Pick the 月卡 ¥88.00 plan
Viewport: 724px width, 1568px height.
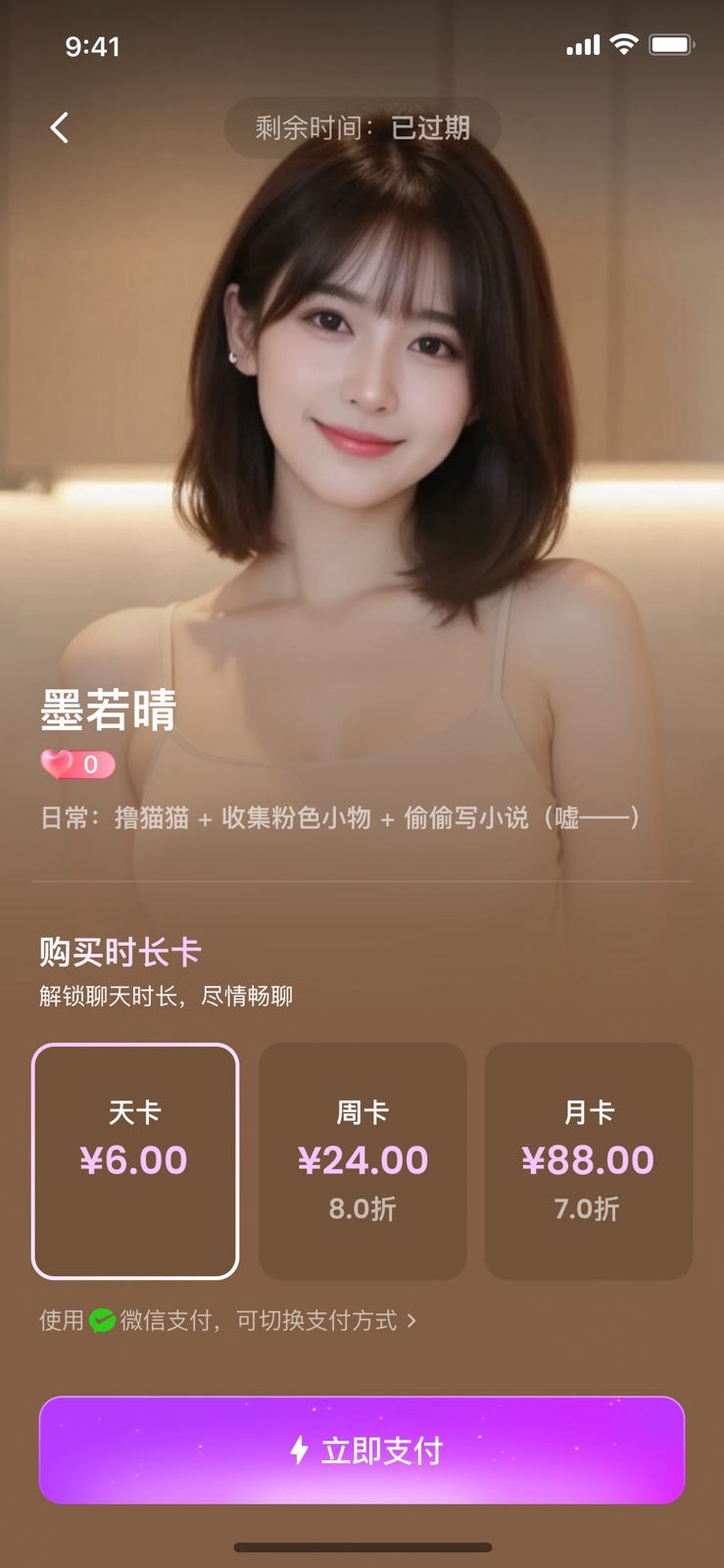(x=588, y=1160)
